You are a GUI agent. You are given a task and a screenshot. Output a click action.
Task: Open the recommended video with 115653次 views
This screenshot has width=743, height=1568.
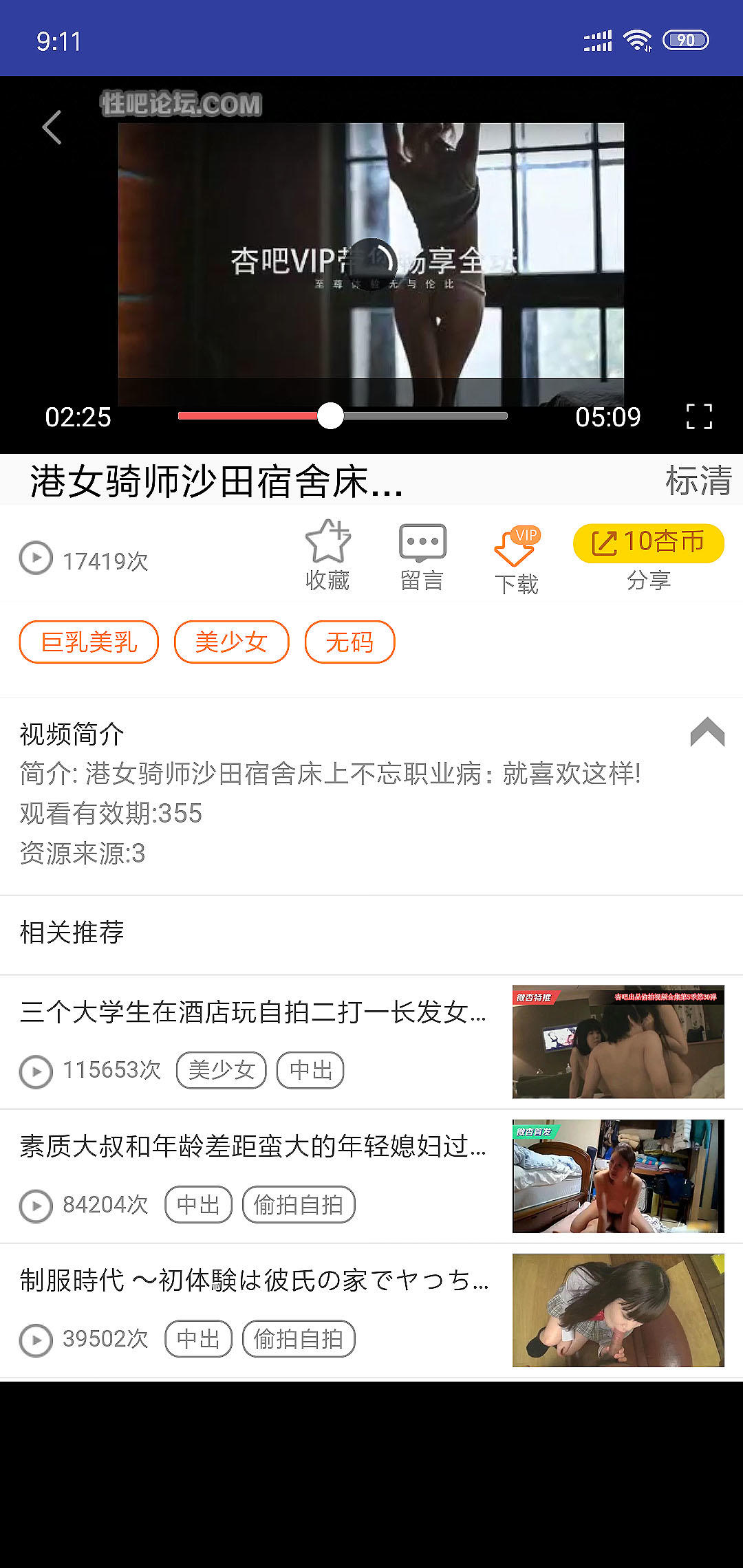(x=253, y=1012)
